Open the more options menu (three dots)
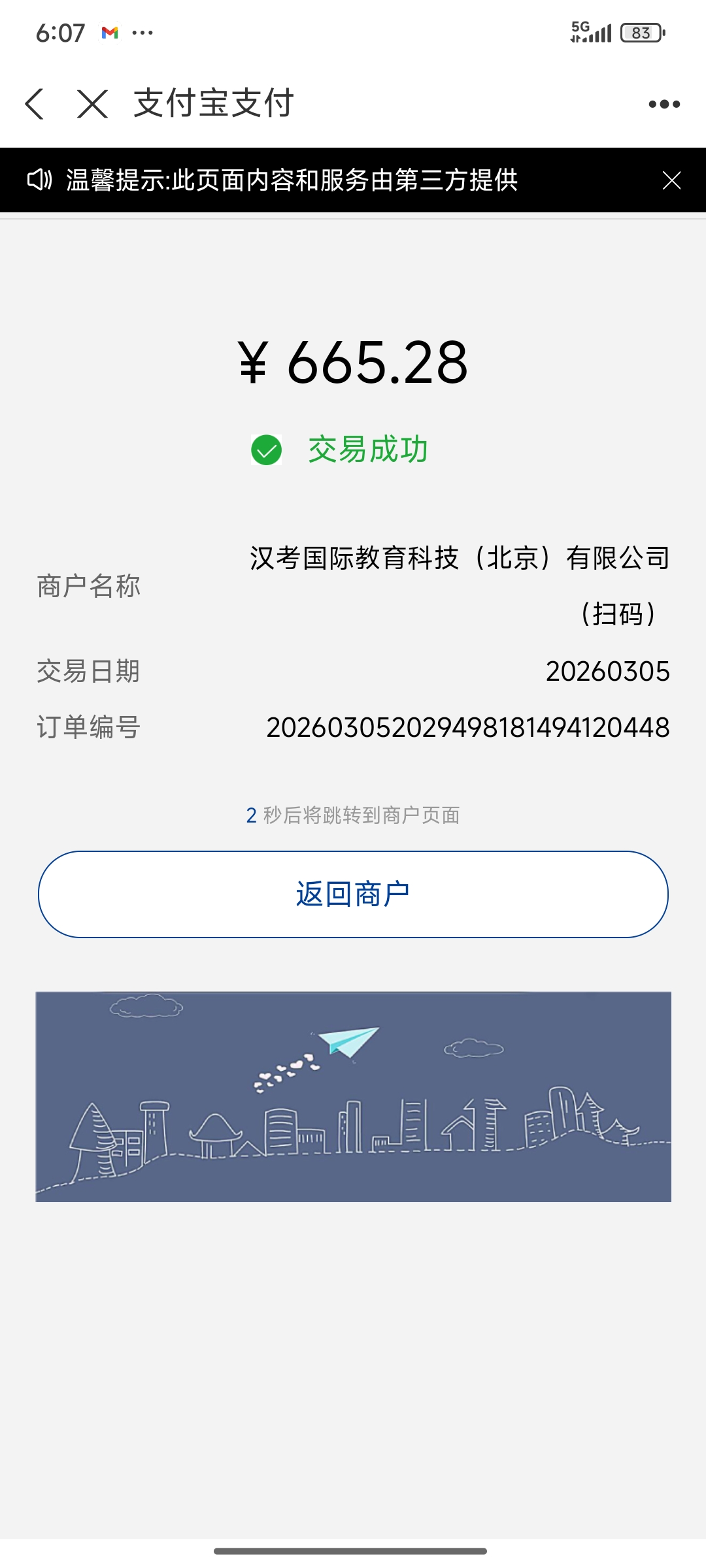The image size is (706, 1568). [665, 103]
